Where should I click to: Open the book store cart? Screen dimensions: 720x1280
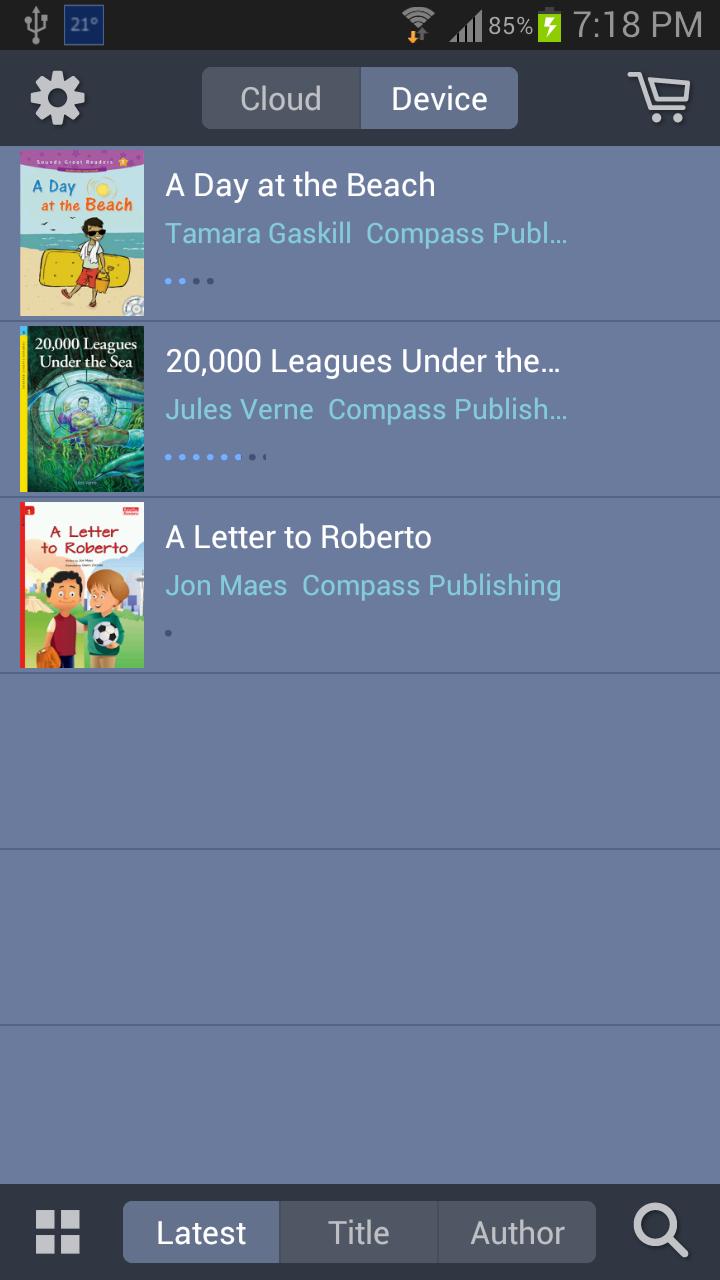pyautogui.click(x=659, y=97)
